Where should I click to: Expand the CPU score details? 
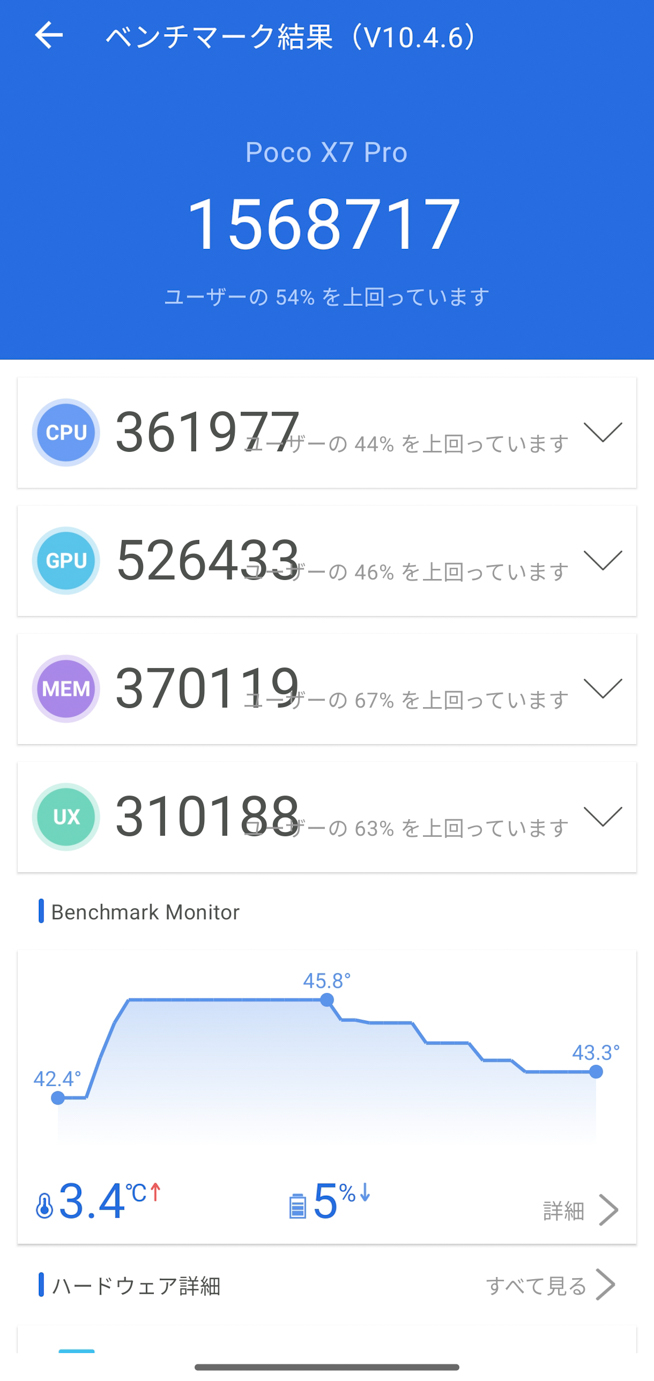click(x=602, y=432)
